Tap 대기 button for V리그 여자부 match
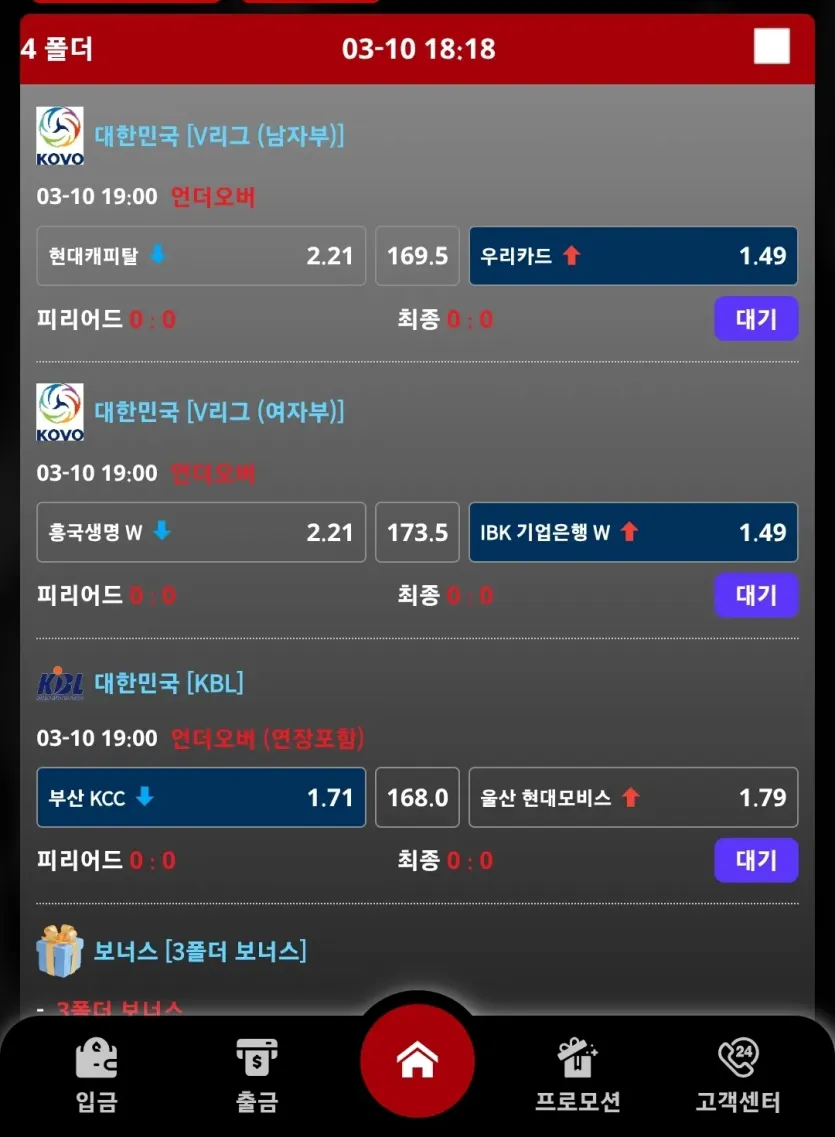 (x=756, y=595)
